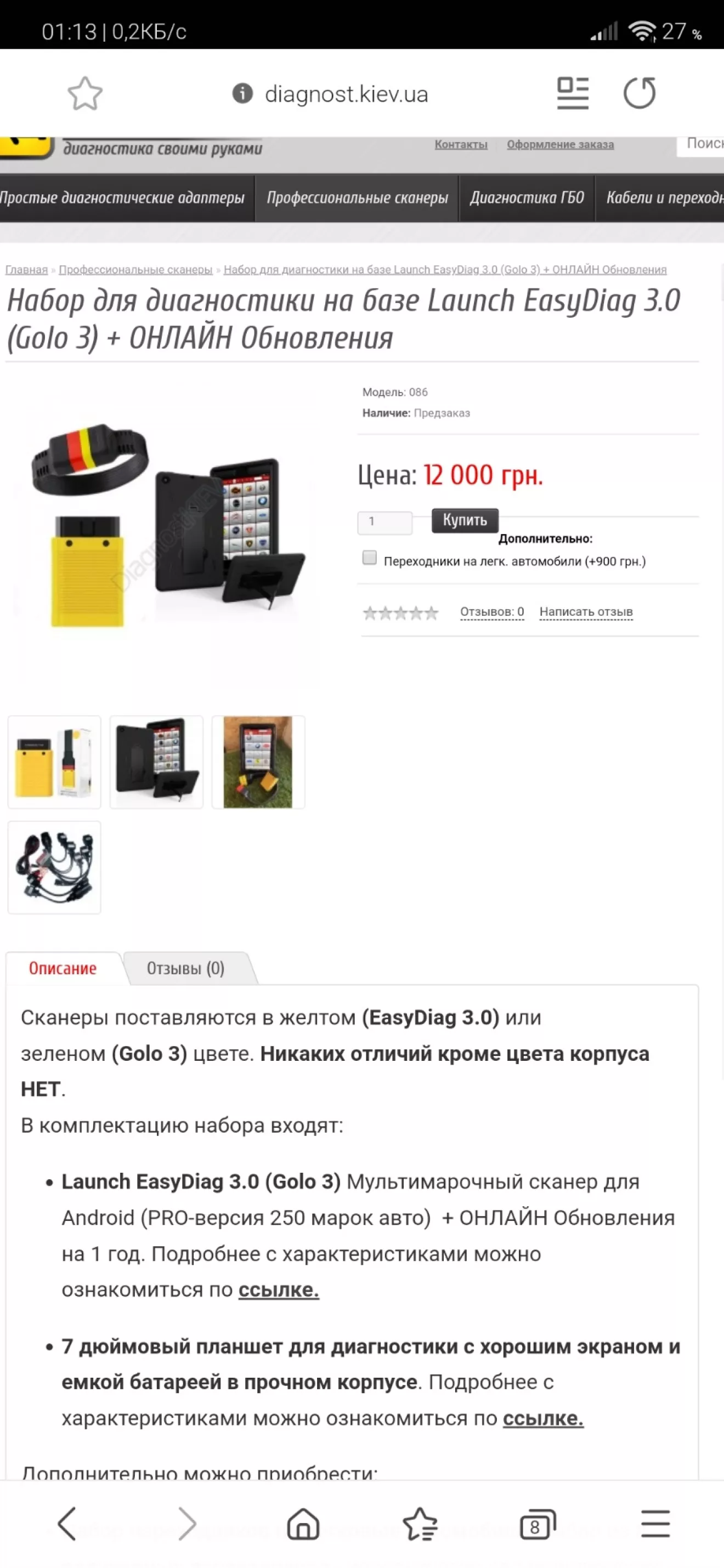Image resolution: width=724 pixels, height=1568 pixels.
Task: Reload the current page
Action: click(640, 93)
